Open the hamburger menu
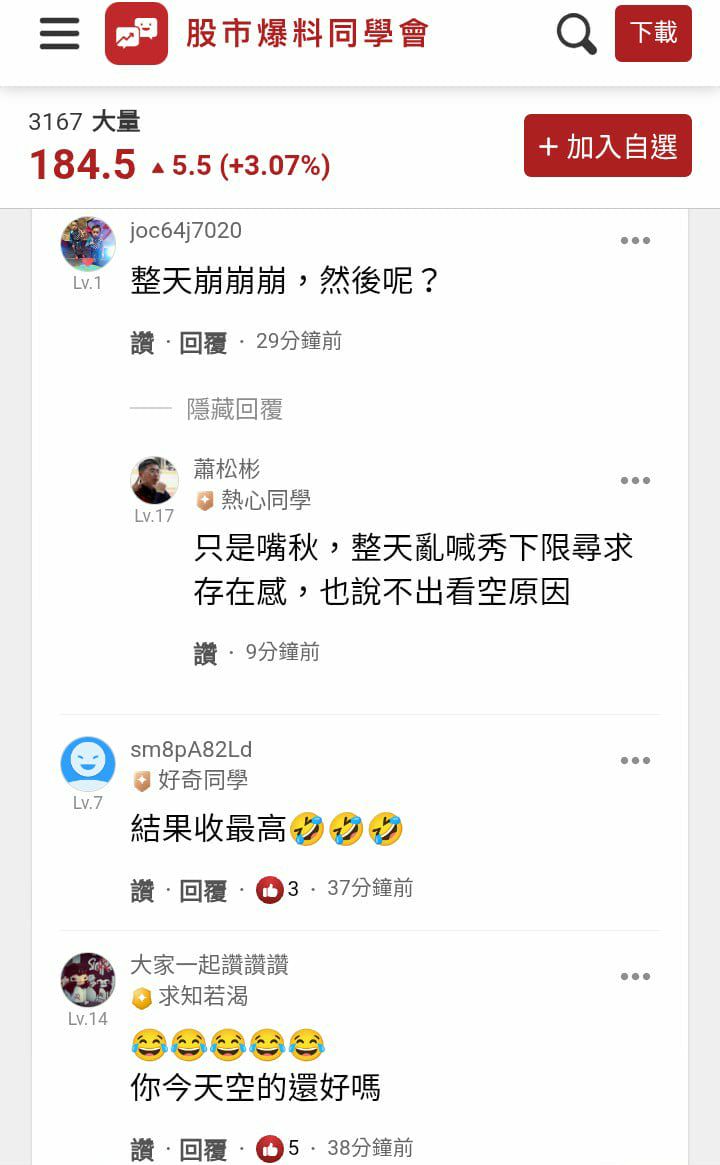Image resolution: width=720 pixels, height=1165 pixels. coord(59,34)
